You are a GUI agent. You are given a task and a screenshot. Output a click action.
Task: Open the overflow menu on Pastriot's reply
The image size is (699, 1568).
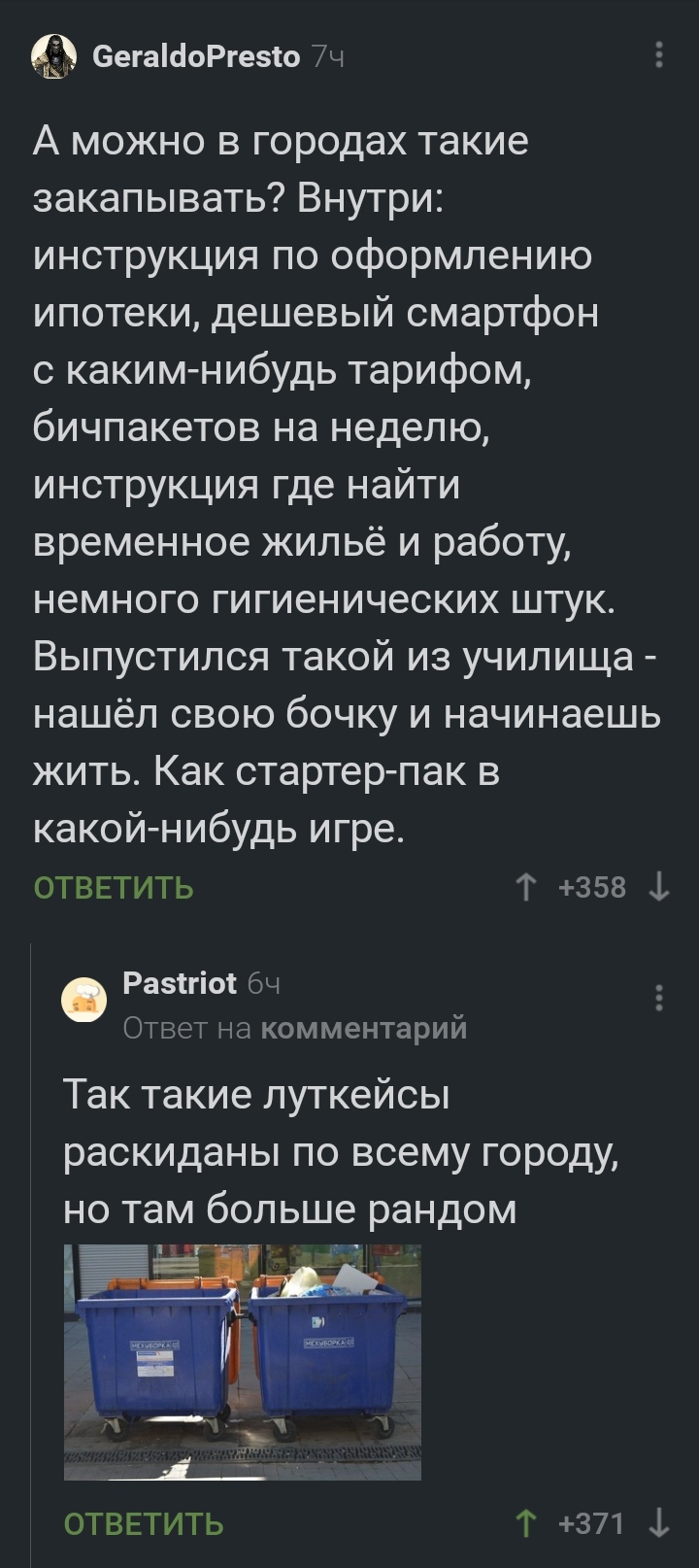point(659,999)
